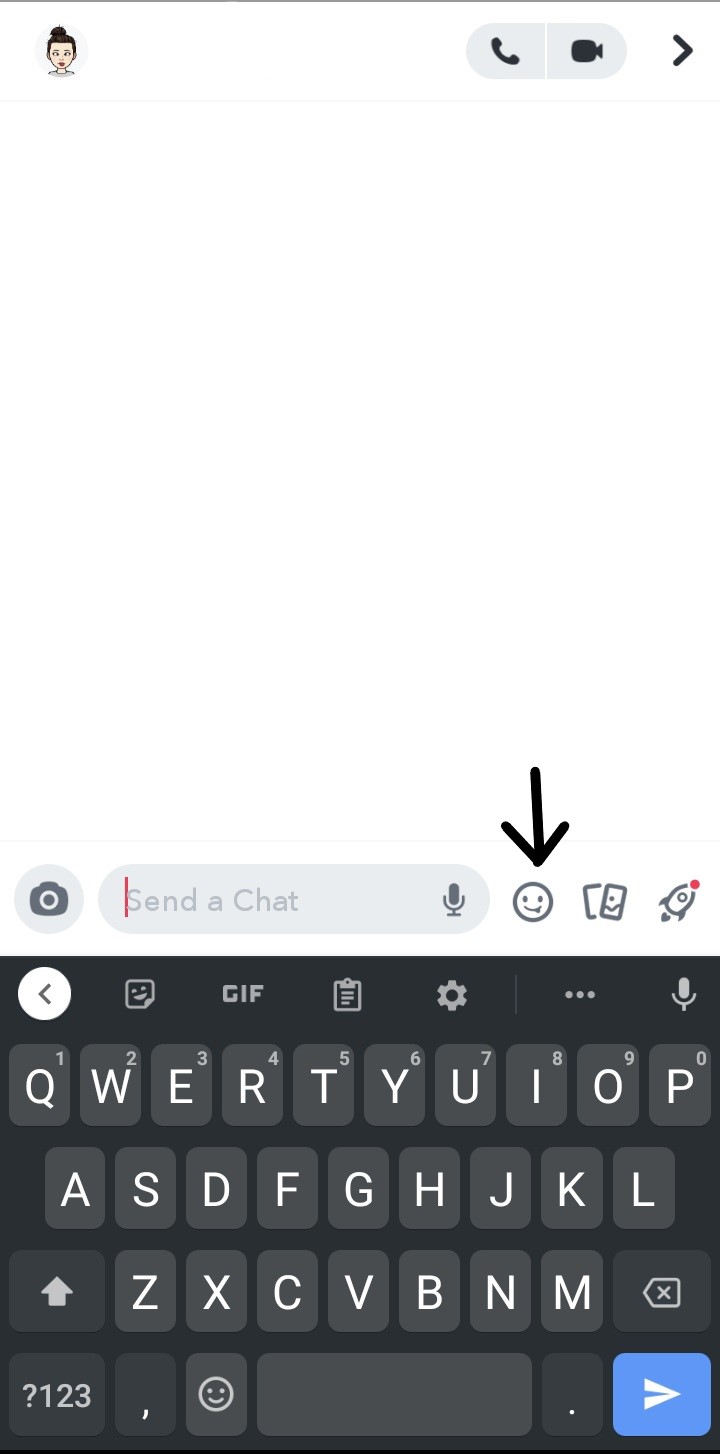
Task: Open the smiley sticker picker
Action: [533, 902]
